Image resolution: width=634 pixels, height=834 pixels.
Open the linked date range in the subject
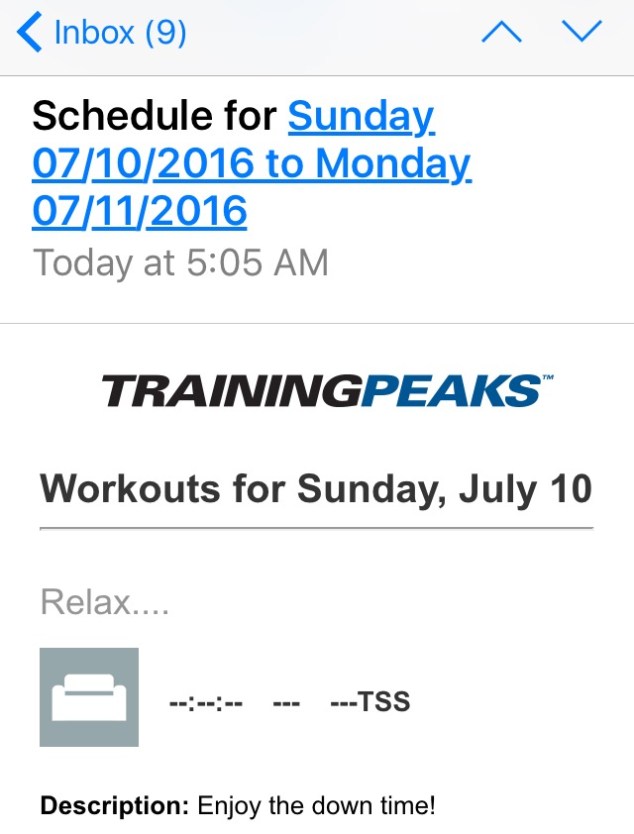click(250, 165)
